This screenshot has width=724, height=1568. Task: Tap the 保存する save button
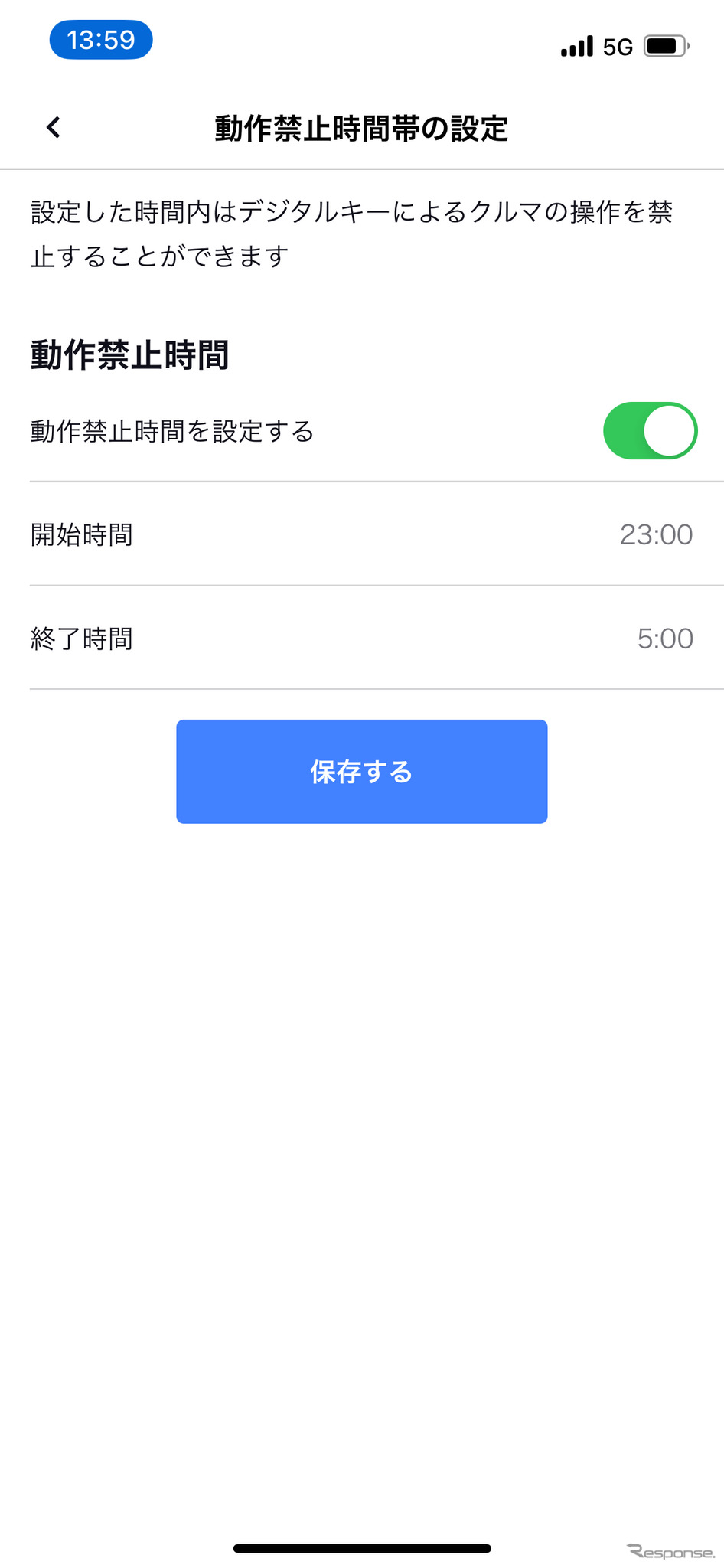[361, 772]
